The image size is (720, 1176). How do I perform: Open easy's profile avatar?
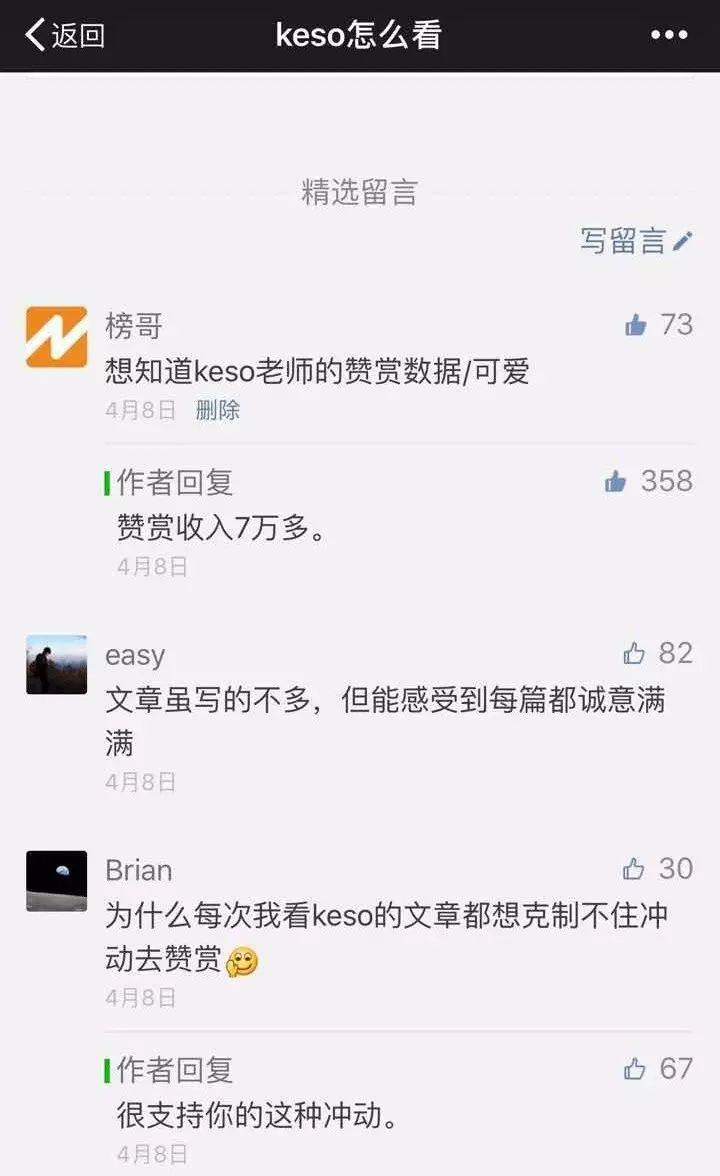(56, 665)
